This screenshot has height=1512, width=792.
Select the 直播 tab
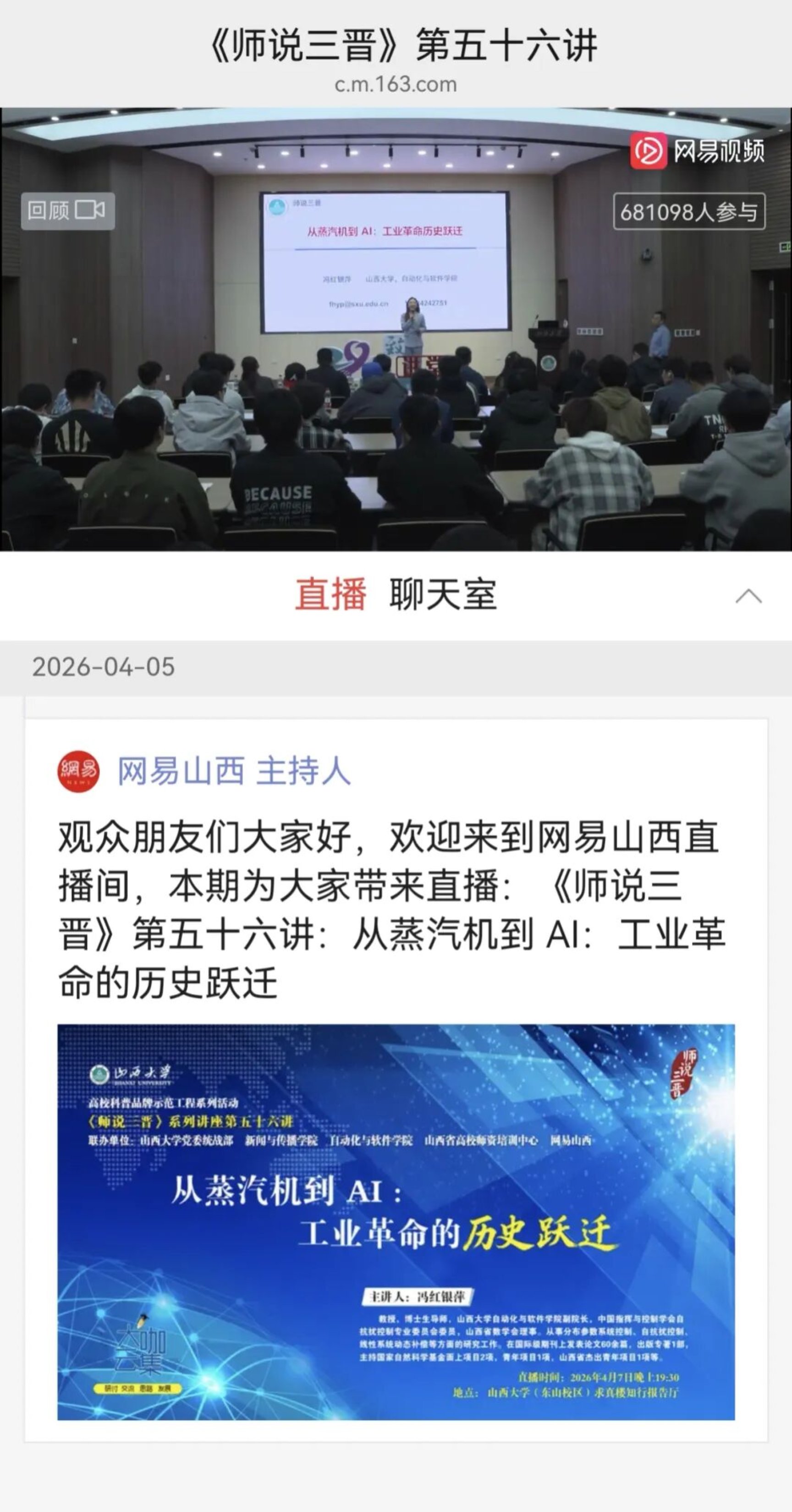click(x=331, y=595)
